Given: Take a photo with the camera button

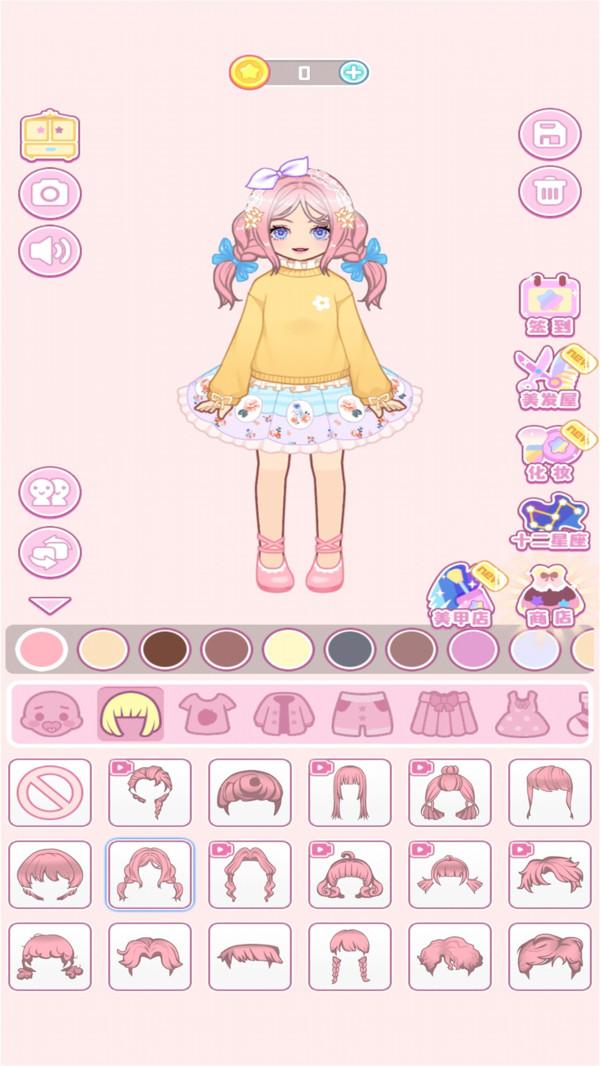Looking at the screenshot, I should [49, 193].
